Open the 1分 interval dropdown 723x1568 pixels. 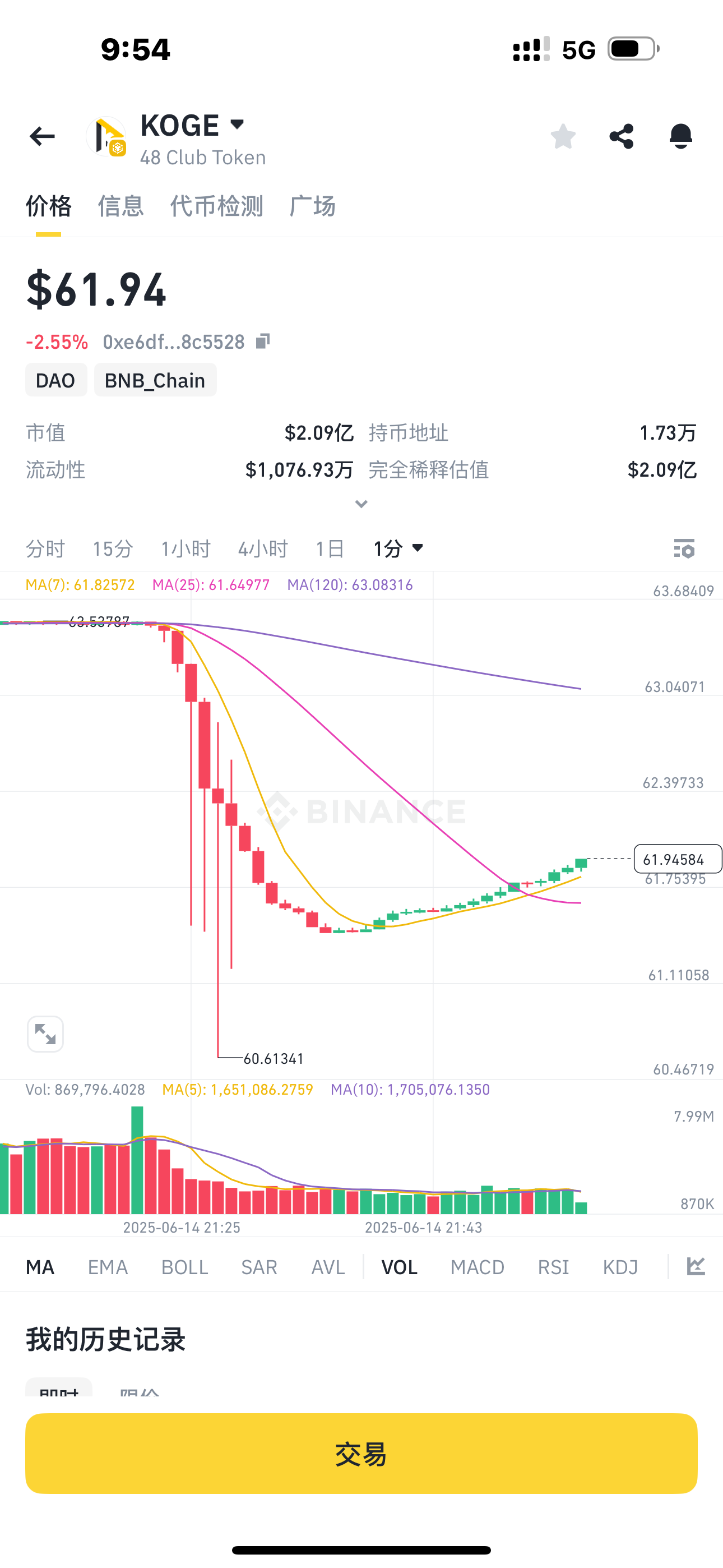pos(398,549)
